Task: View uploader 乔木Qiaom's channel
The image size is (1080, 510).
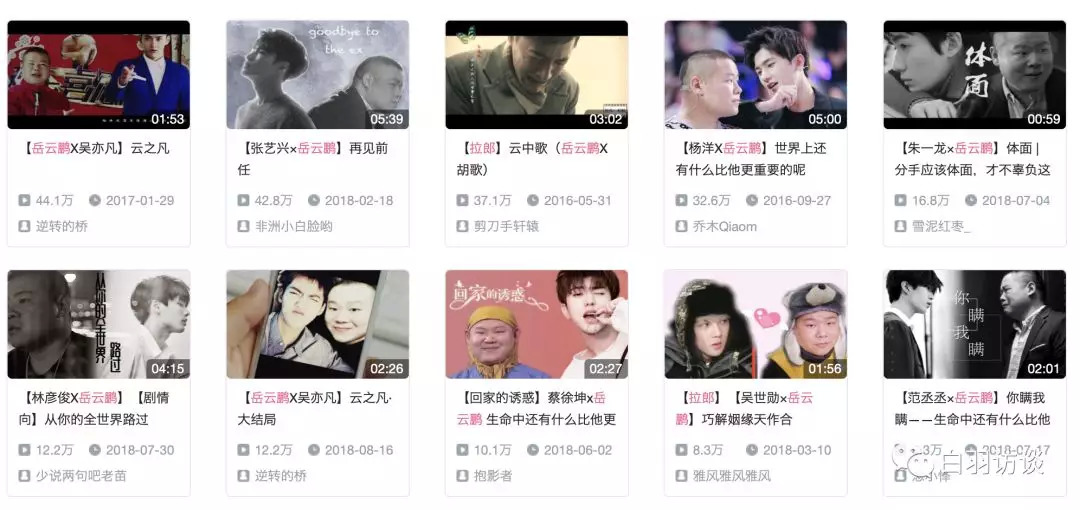Action: click(724, 226)
